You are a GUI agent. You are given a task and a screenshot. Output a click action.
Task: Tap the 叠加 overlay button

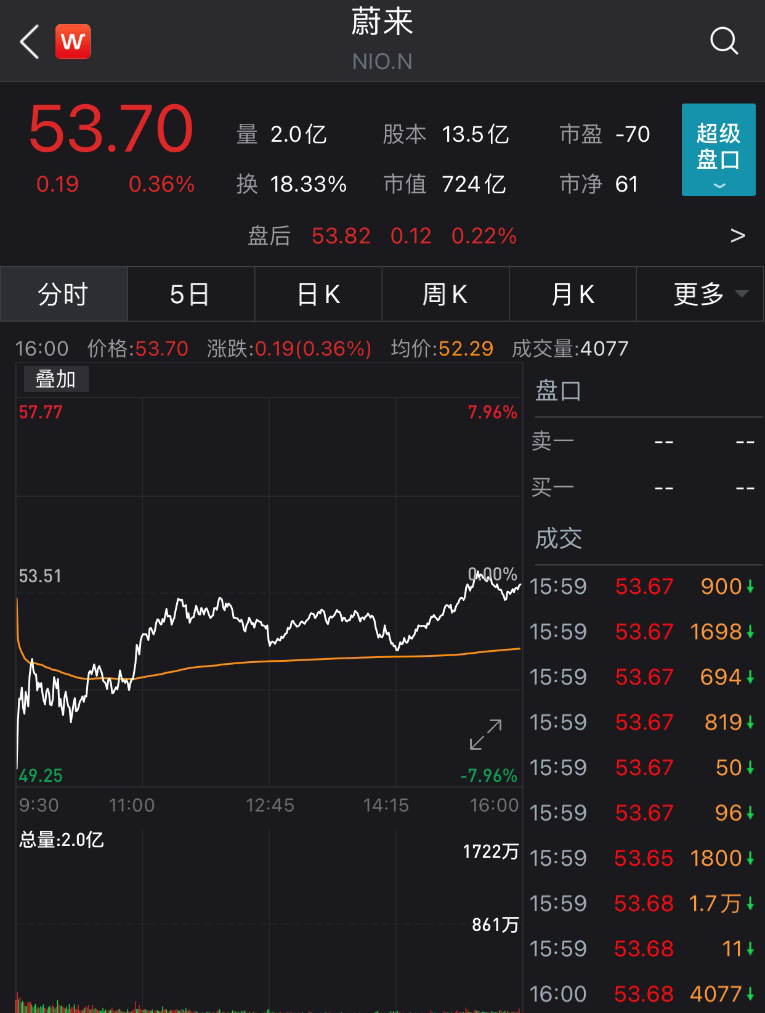55,379
